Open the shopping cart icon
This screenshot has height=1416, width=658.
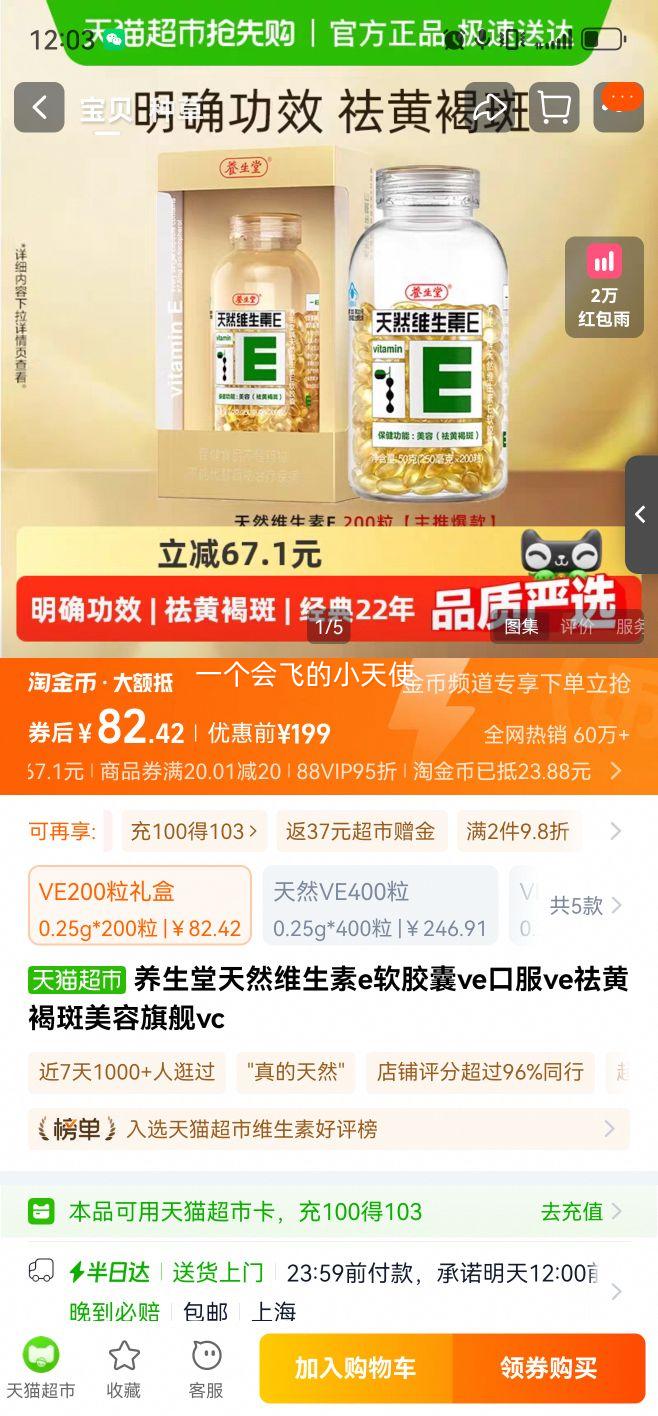(x=554, y=108)
